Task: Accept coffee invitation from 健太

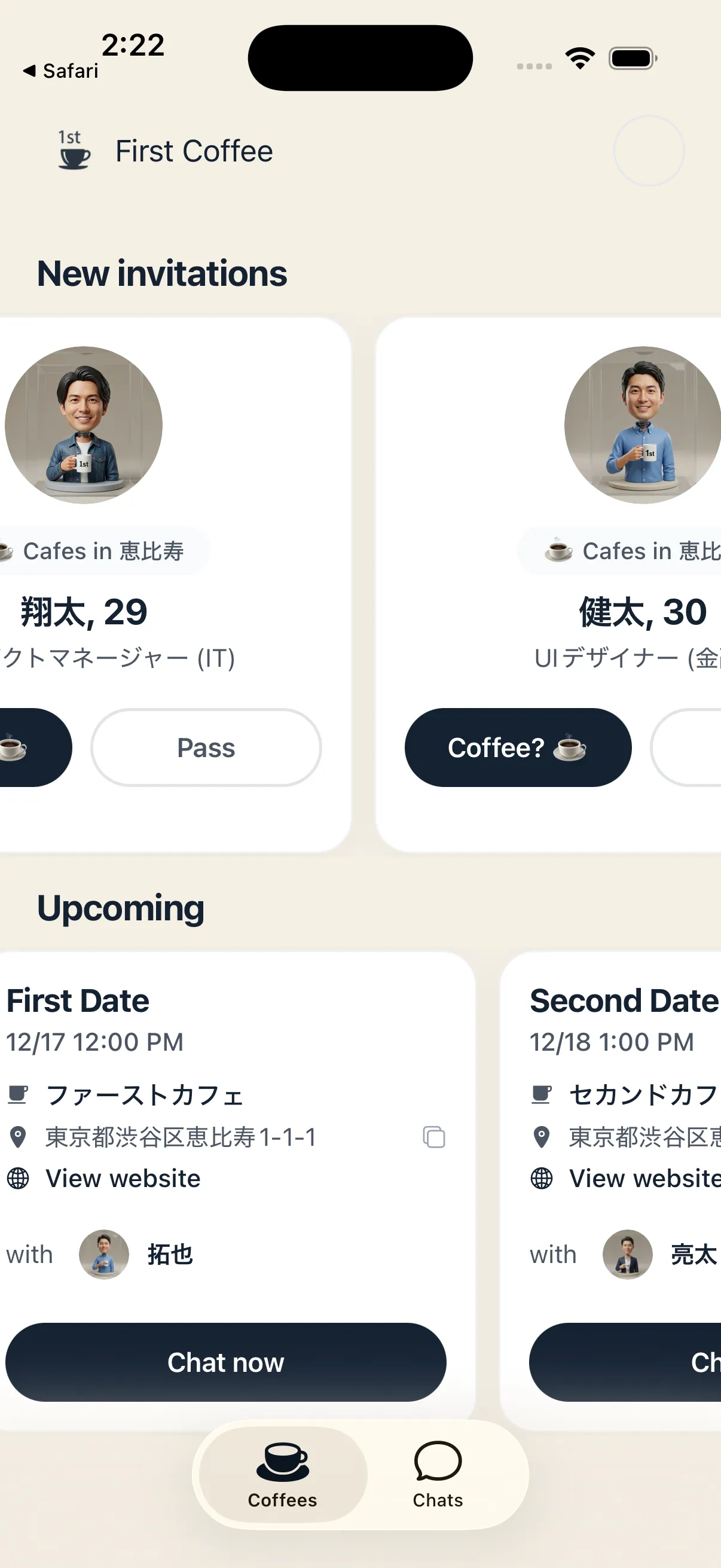Action: (x=518, y=748)
